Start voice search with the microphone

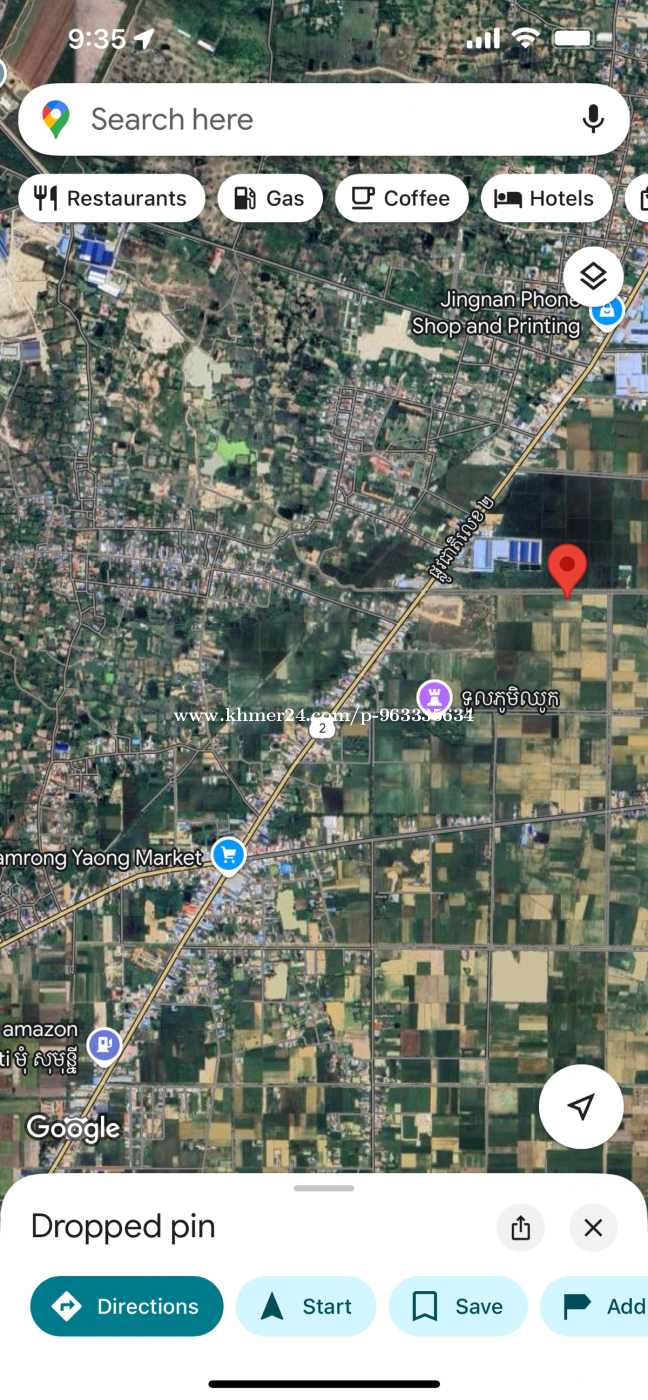(x=593, y=120)
